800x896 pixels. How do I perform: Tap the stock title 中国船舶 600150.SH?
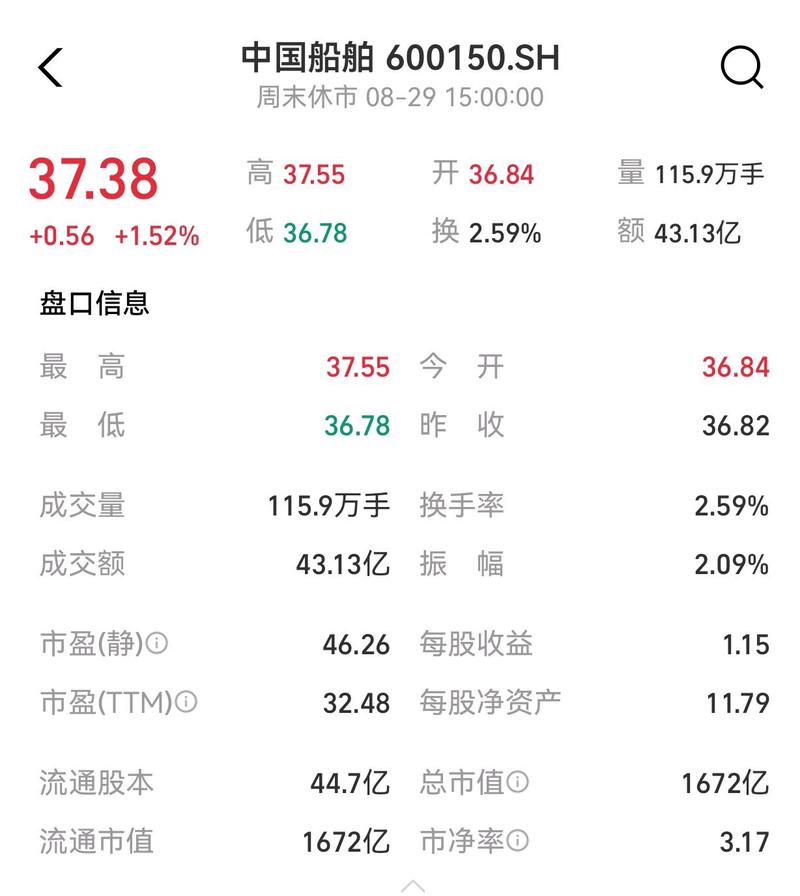click(400, 59)
